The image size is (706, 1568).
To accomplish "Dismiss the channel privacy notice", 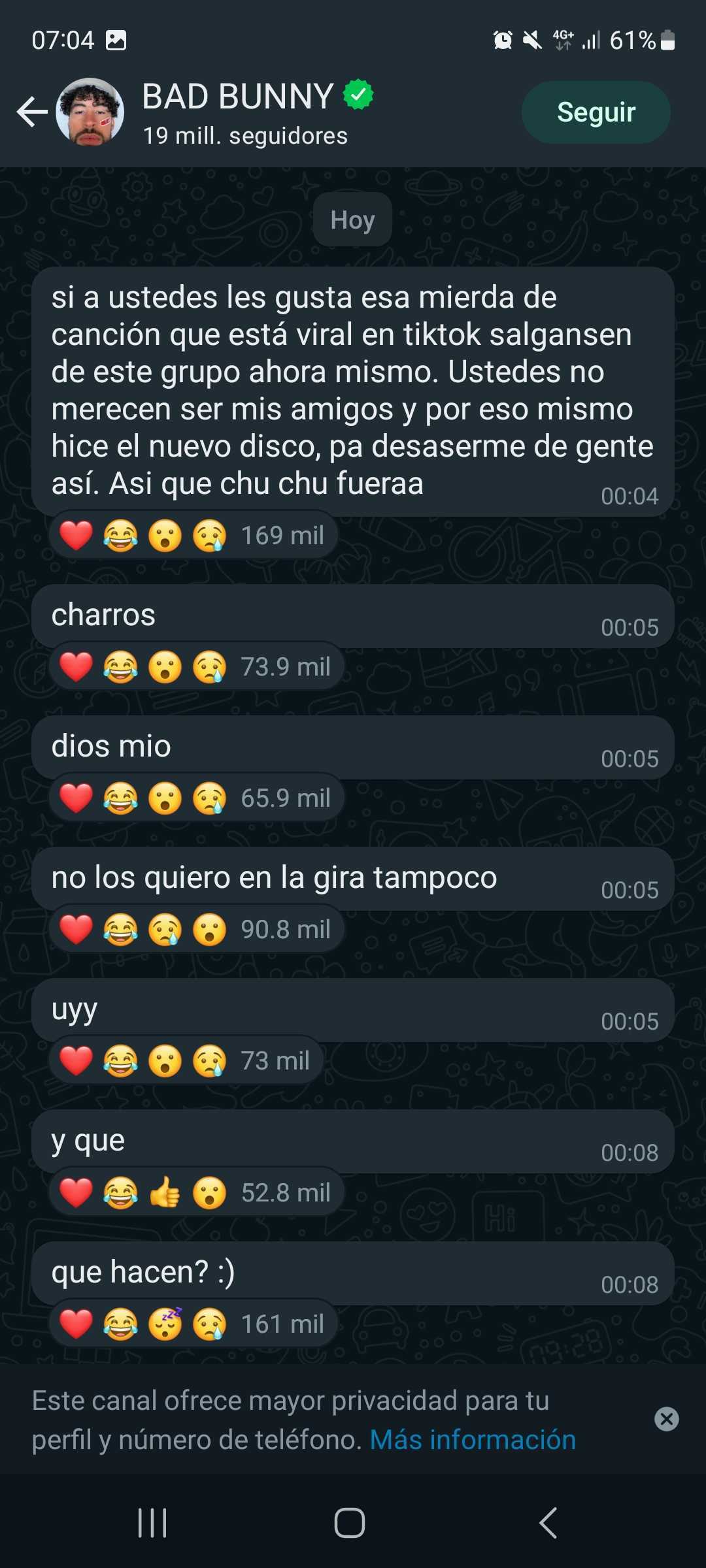I will [666, 1419].
